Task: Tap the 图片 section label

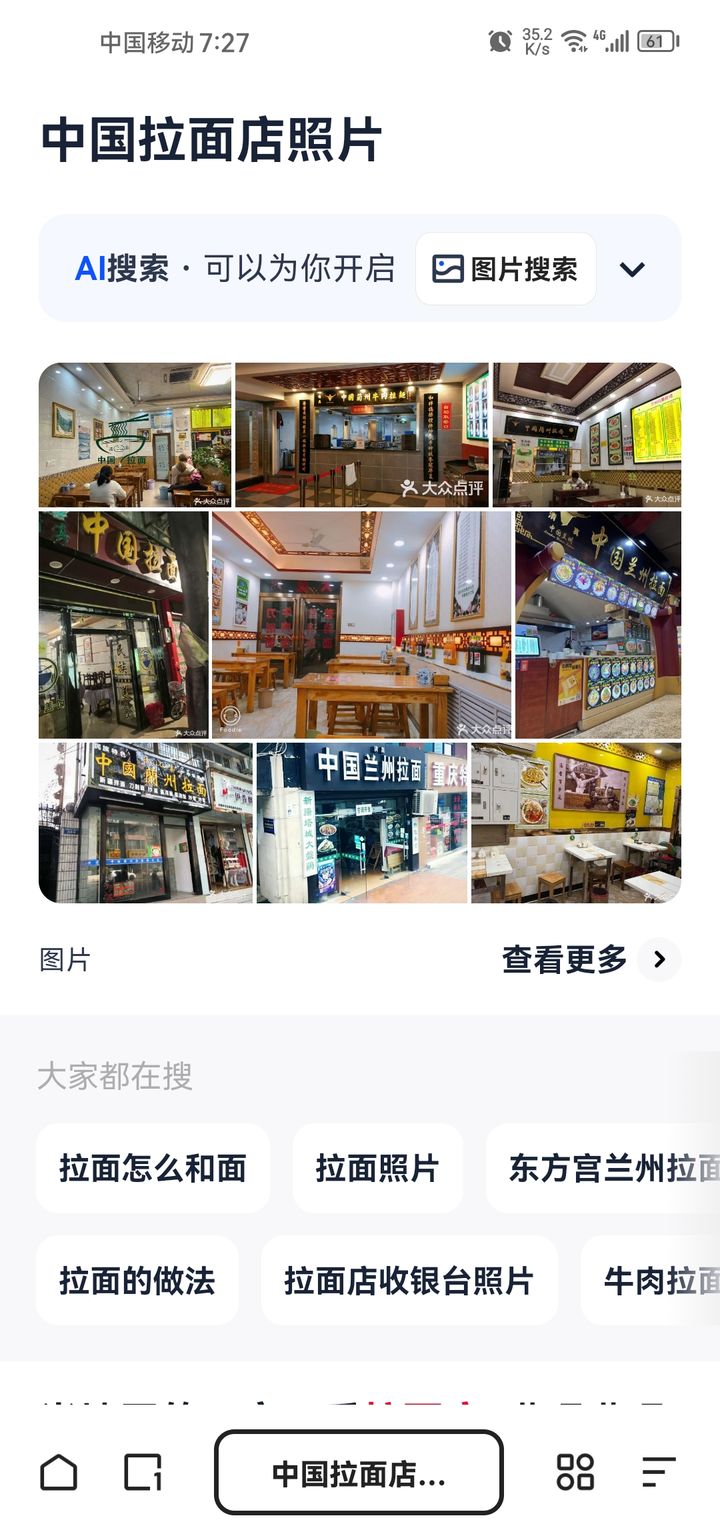Action: (62, 960)
